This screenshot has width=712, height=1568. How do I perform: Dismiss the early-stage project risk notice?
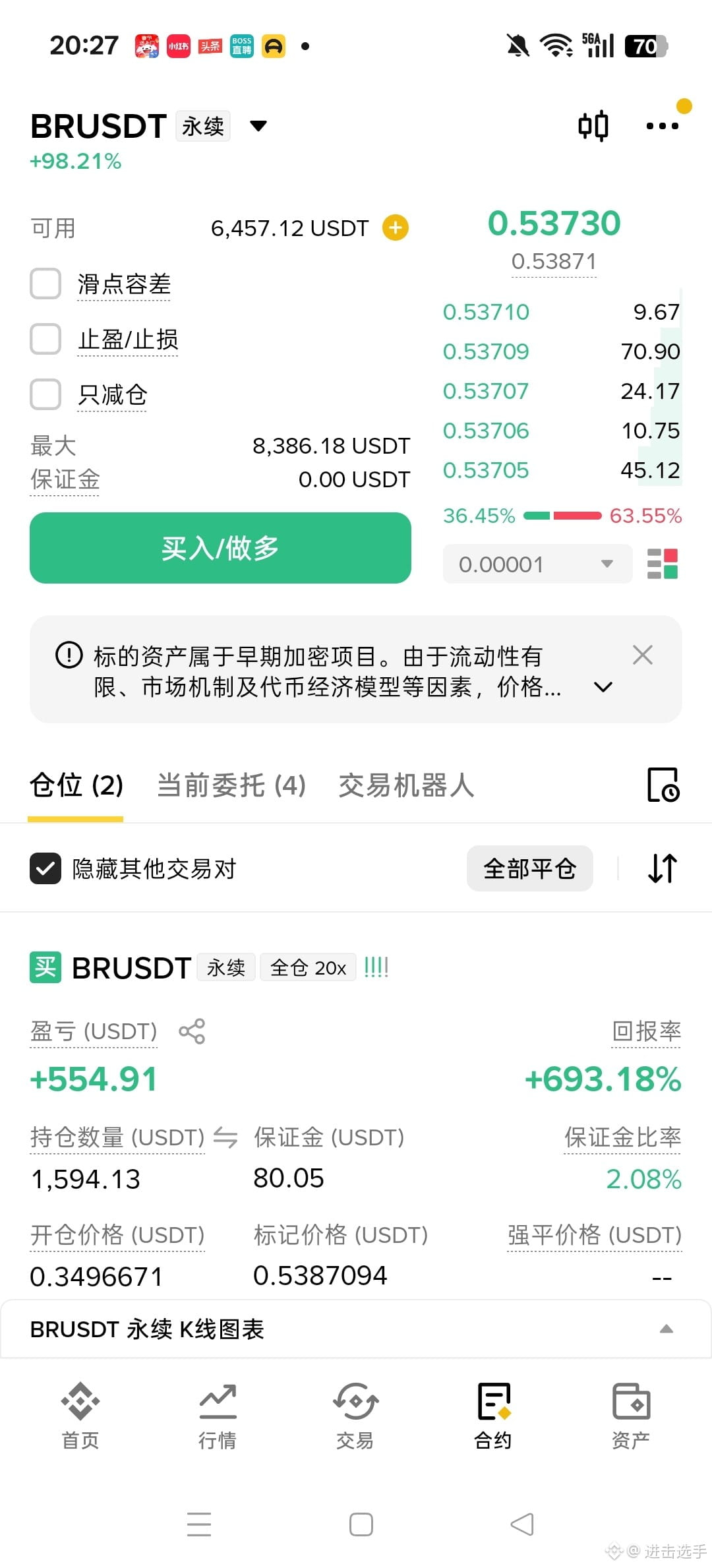click(x=642, y=655)
